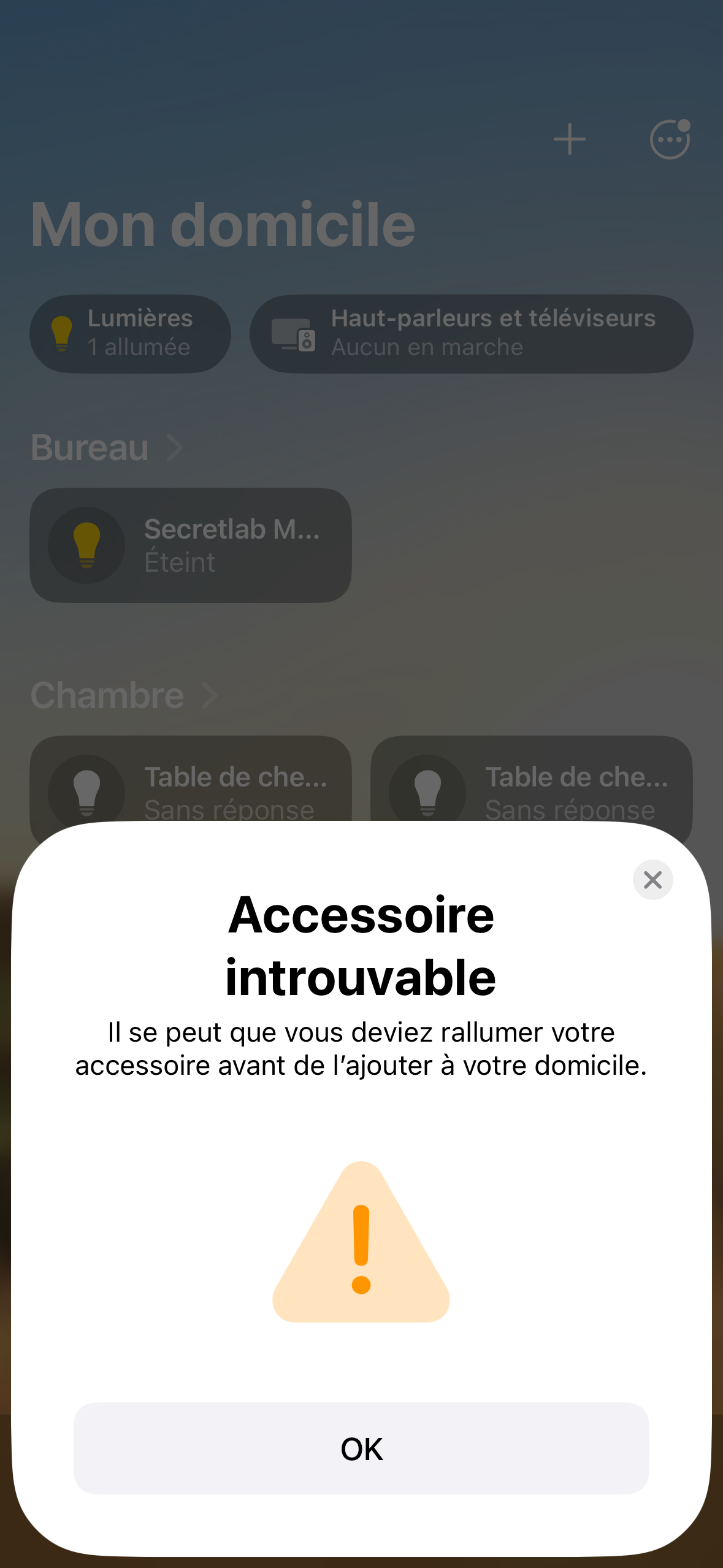Tap OK to dismiss the alert

pyautogui.click(x=361, y=1448)
